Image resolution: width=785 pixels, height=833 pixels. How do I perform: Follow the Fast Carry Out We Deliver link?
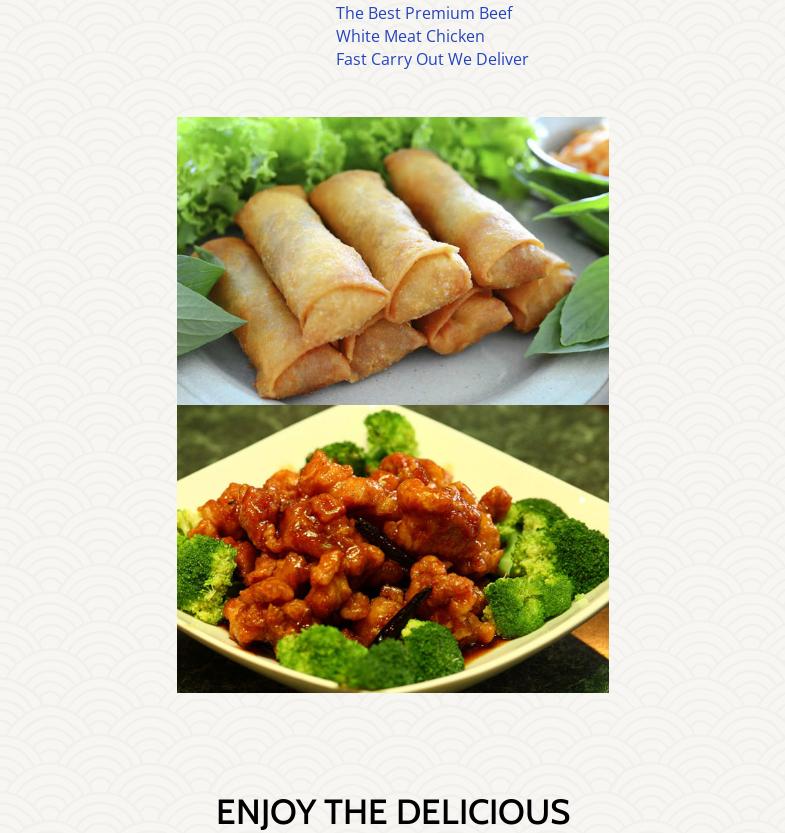[x=432, y=59]
